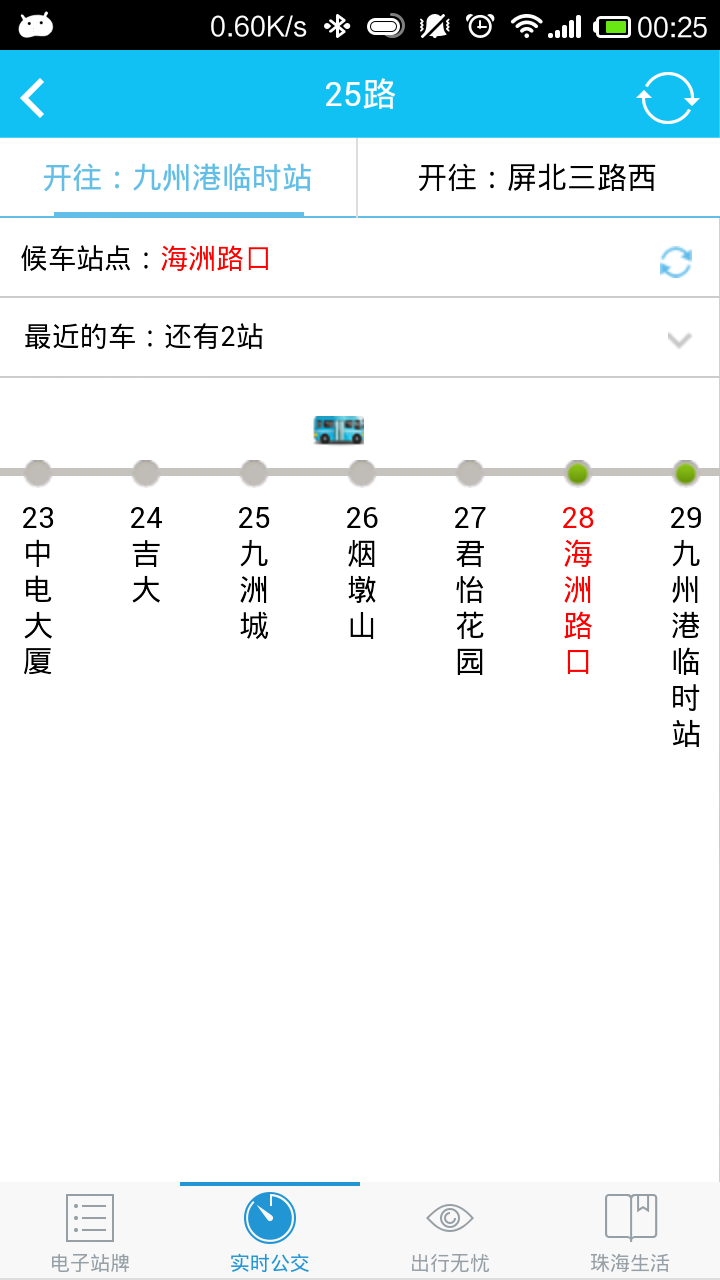Go back from the 25路 screen

click(x=34, y=97)
